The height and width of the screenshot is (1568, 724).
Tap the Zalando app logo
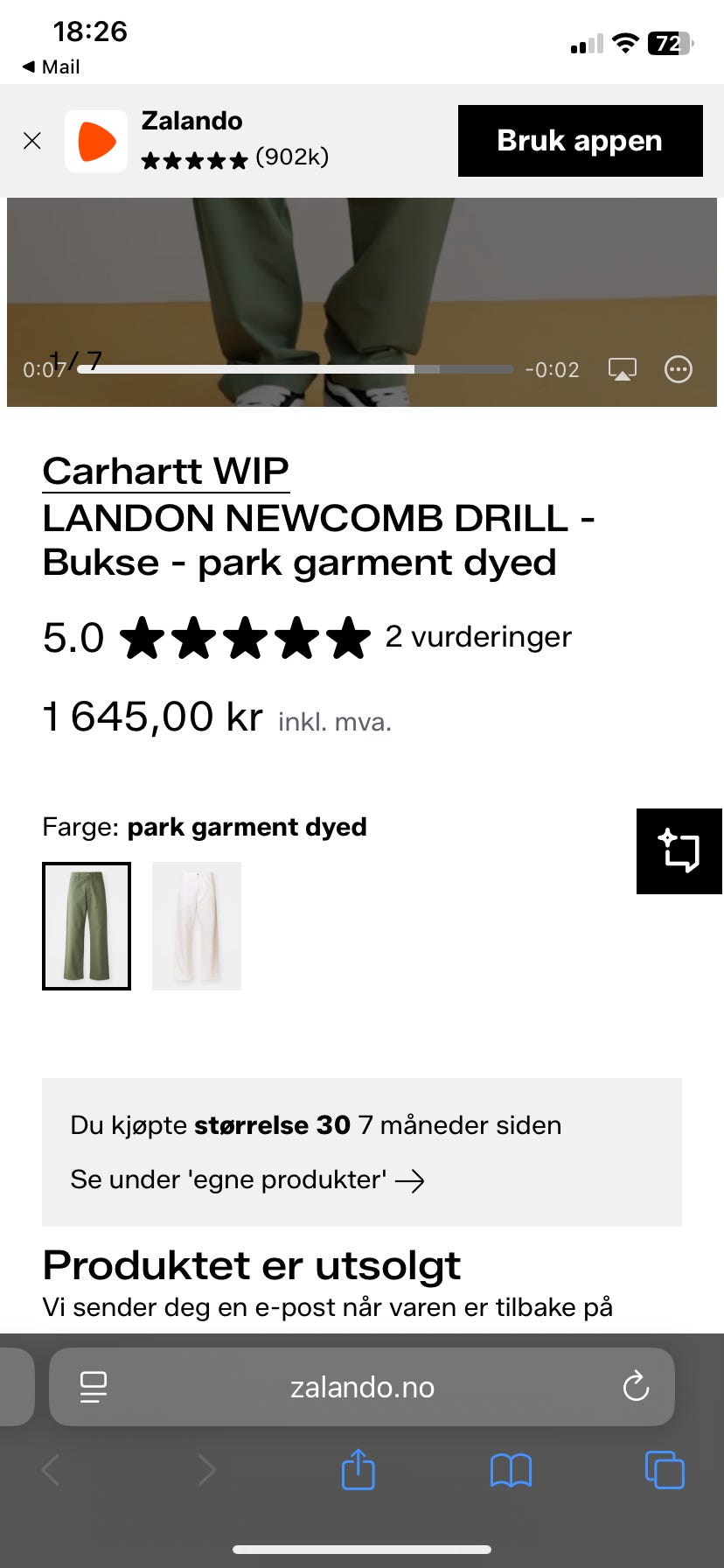(x=96, y=140)
